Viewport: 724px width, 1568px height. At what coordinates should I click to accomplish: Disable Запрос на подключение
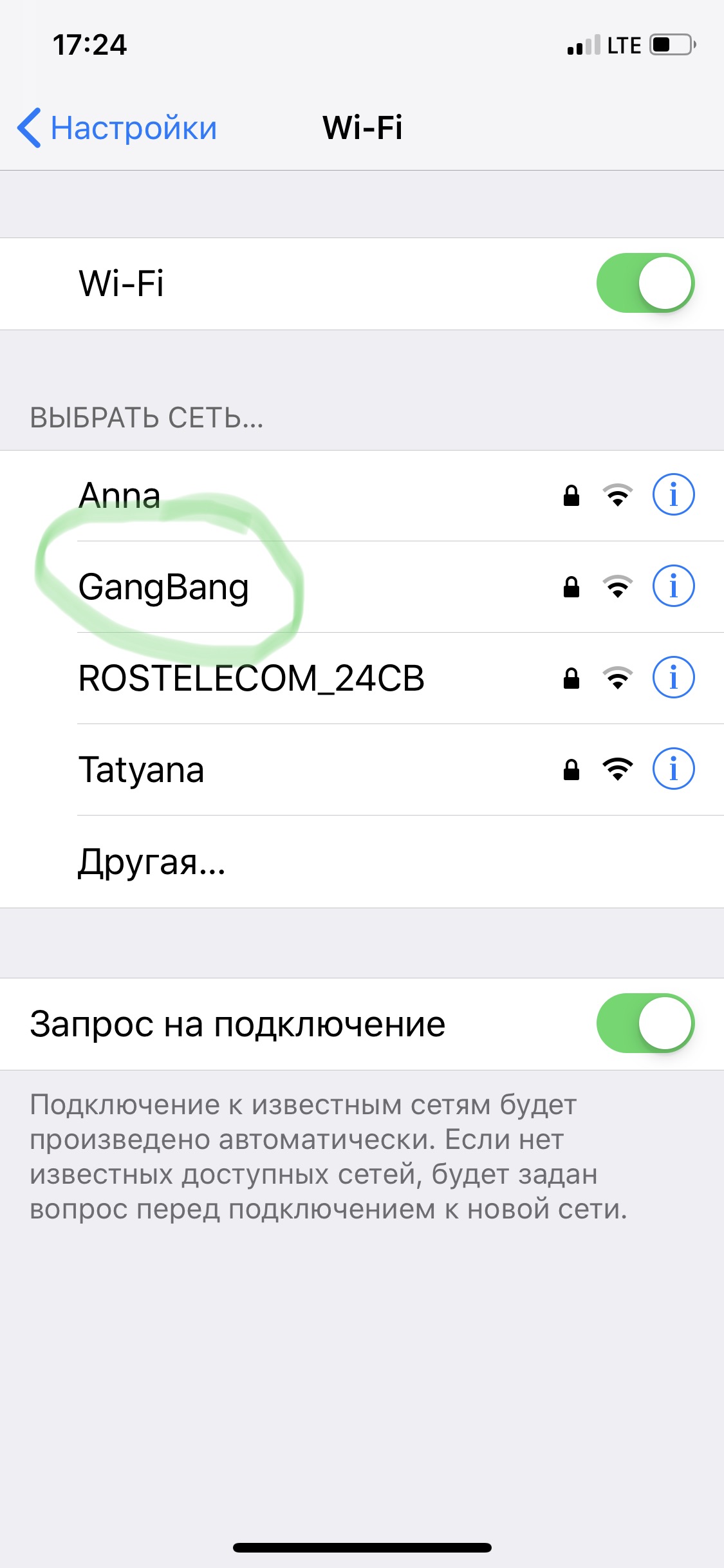pyautogui.click(x=645, y=1023)
